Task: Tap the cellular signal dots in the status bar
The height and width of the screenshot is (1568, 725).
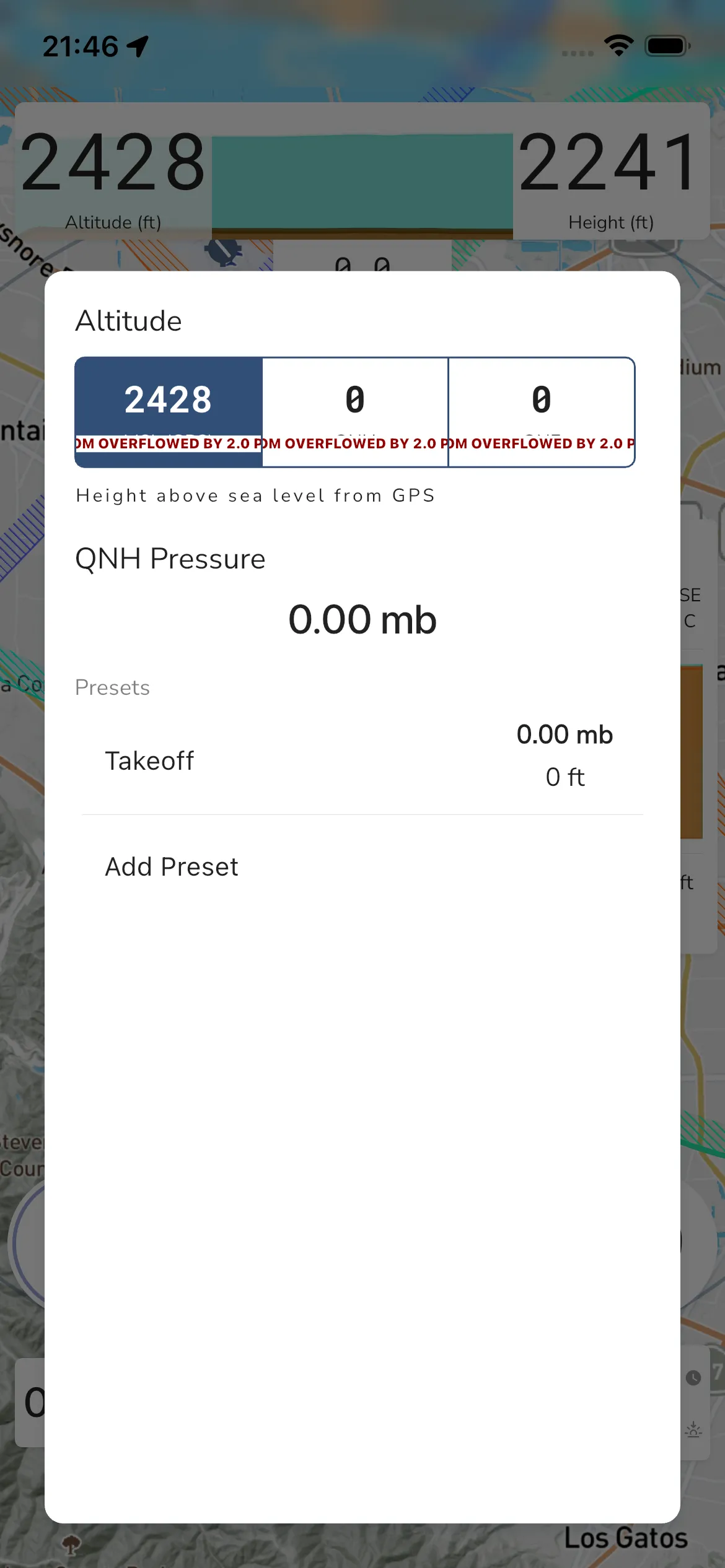Action: 576,53
